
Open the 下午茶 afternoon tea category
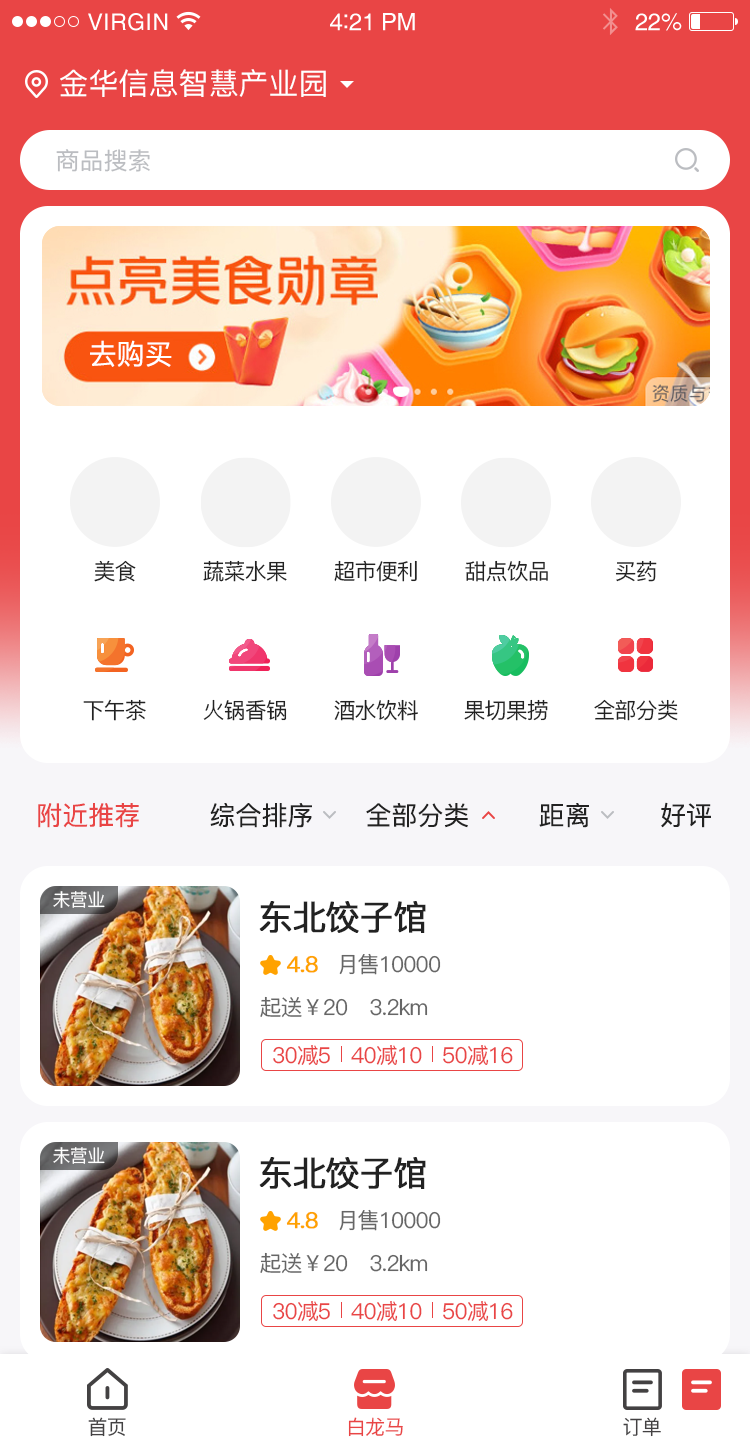point(115,655)
